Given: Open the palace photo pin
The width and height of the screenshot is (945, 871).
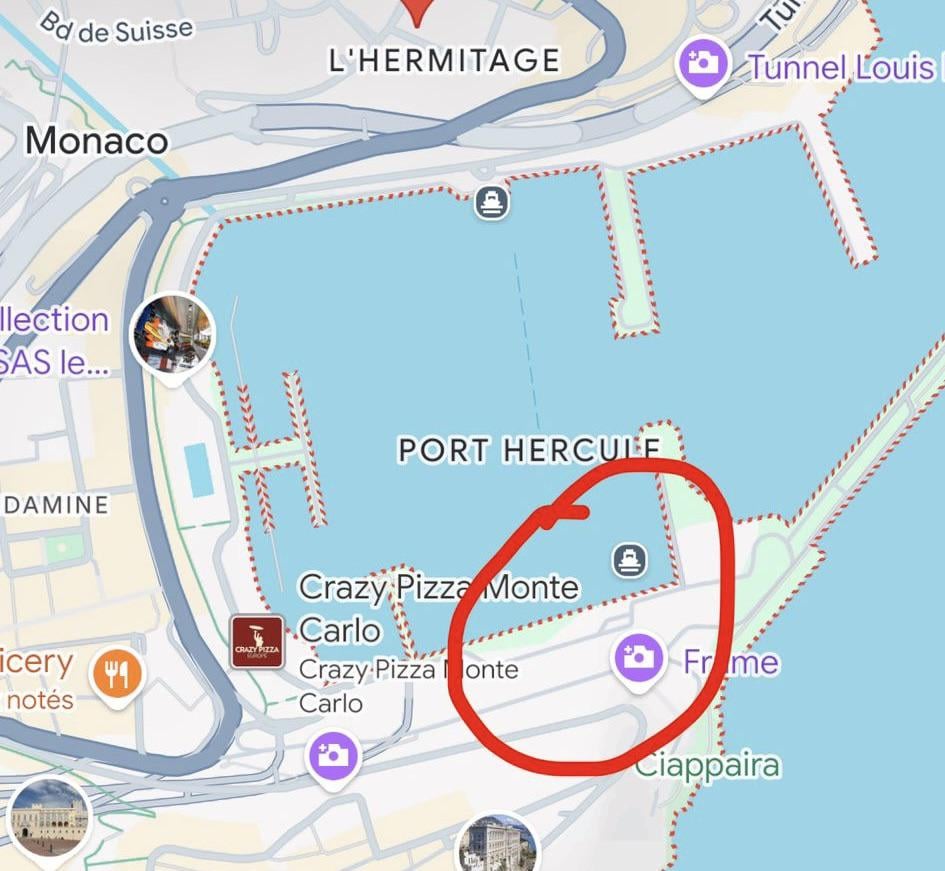Looking at the screenshot, I should point(48,815).
